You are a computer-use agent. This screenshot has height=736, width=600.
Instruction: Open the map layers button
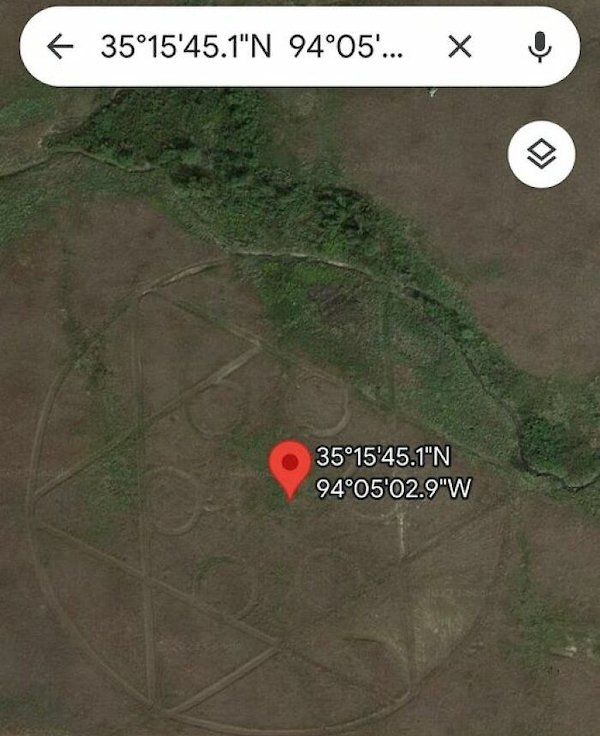[541, 155]
